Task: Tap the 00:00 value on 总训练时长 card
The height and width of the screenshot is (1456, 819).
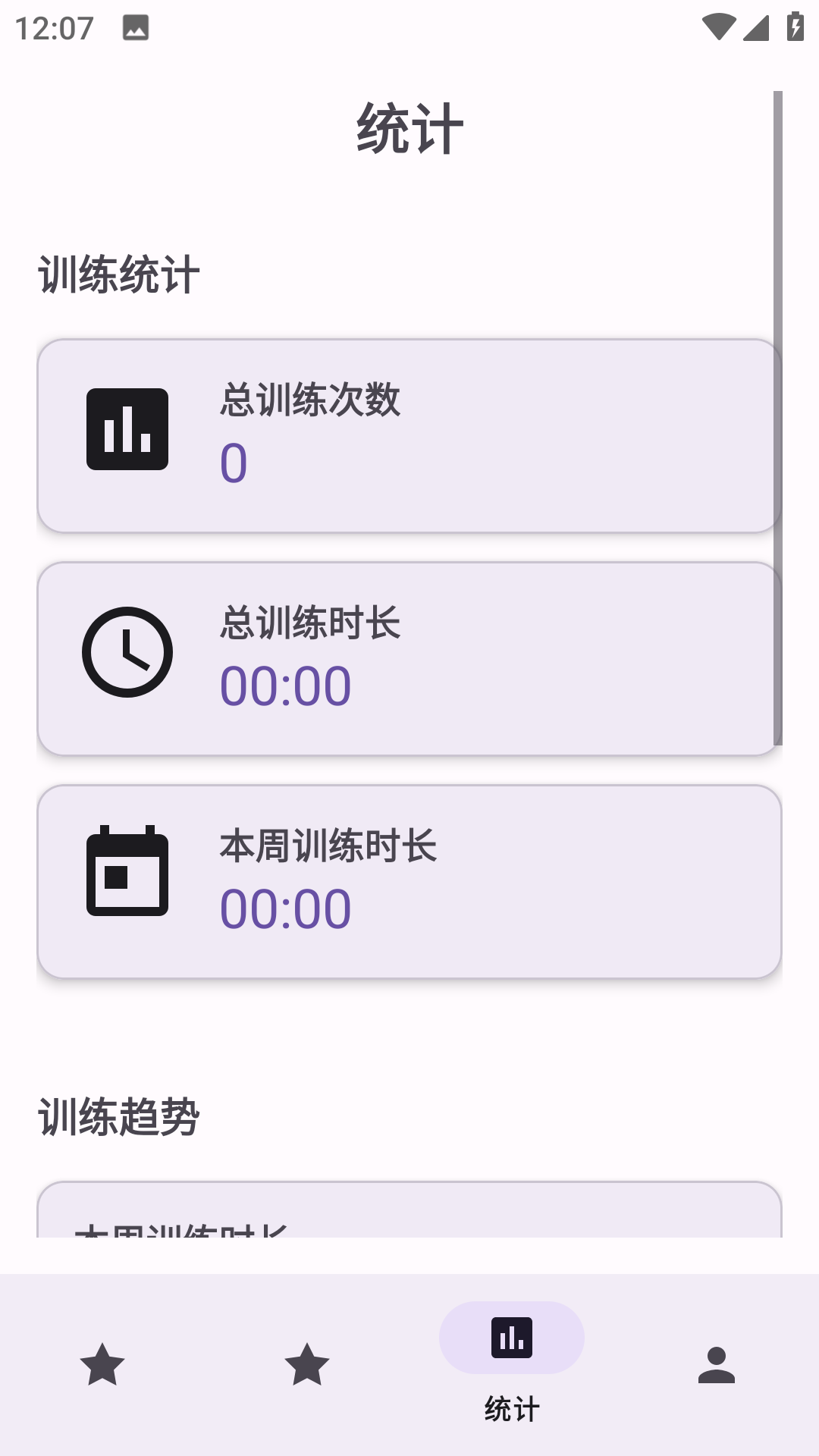Action: pyautogui.click(x=287, y=685)
